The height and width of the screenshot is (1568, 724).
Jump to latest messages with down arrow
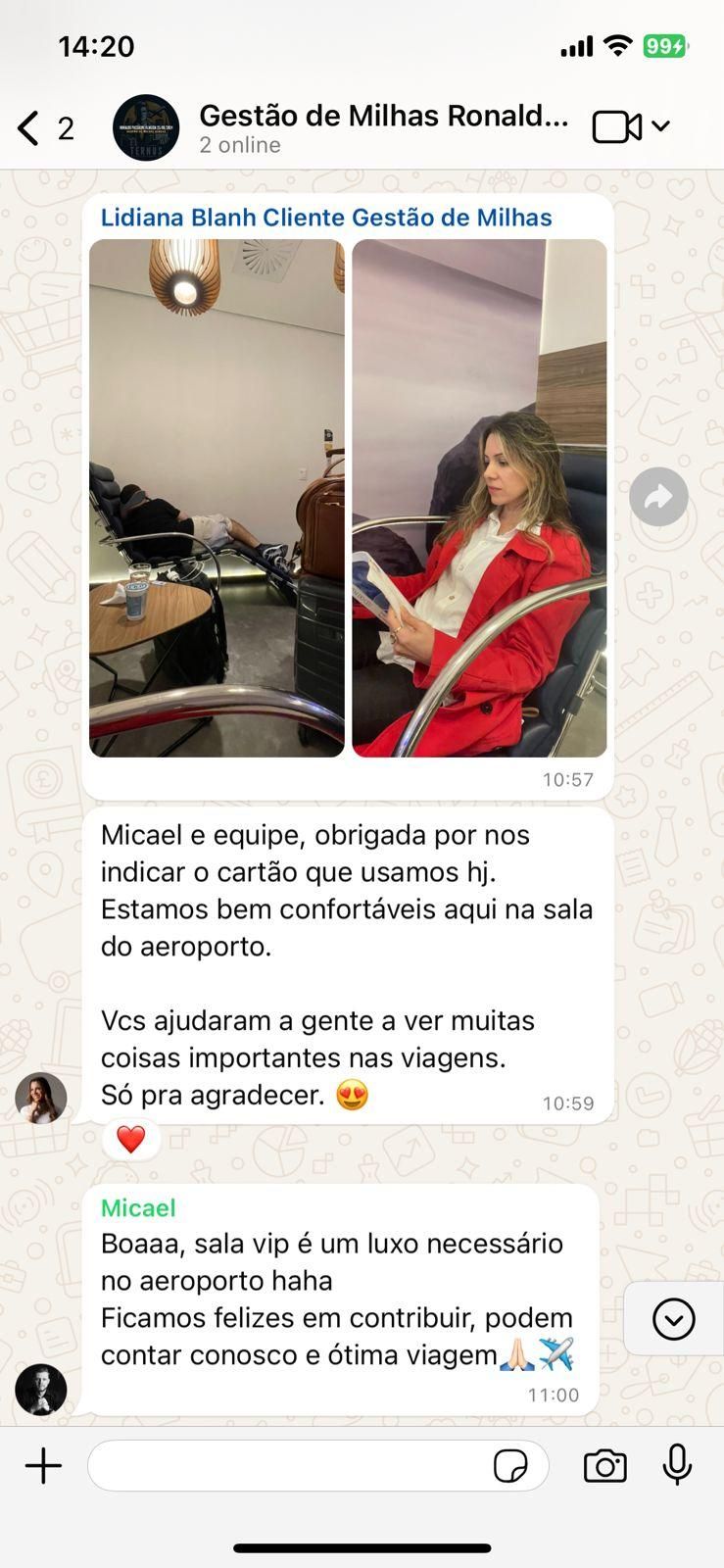pos(673,1319)
